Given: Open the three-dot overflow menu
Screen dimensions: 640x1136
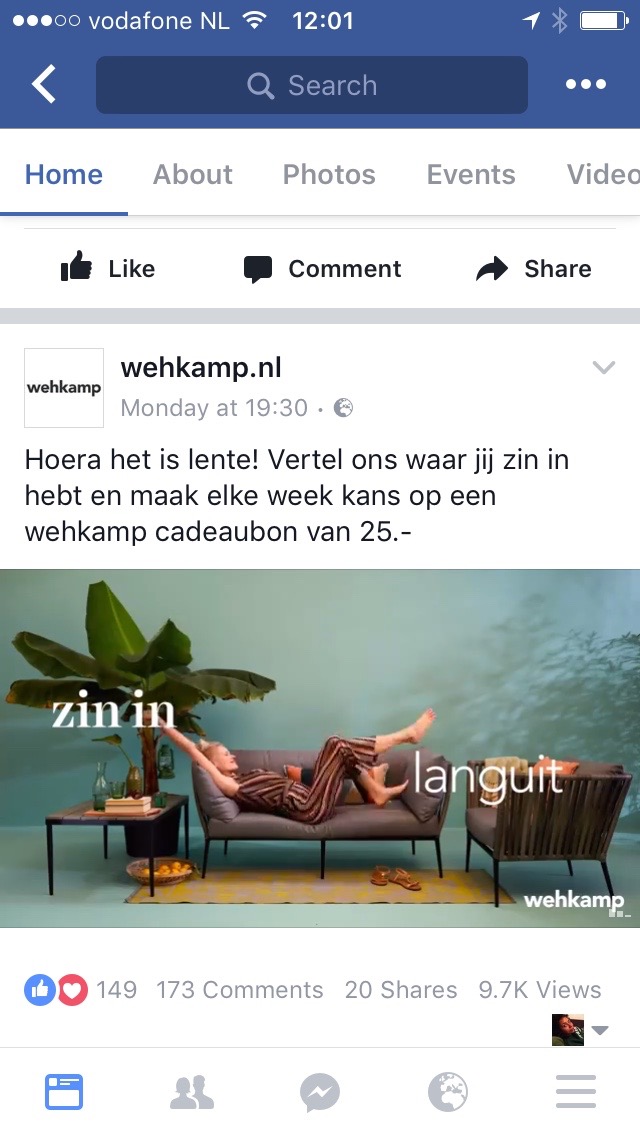Looking at the screenshot, I should (585, 85).
